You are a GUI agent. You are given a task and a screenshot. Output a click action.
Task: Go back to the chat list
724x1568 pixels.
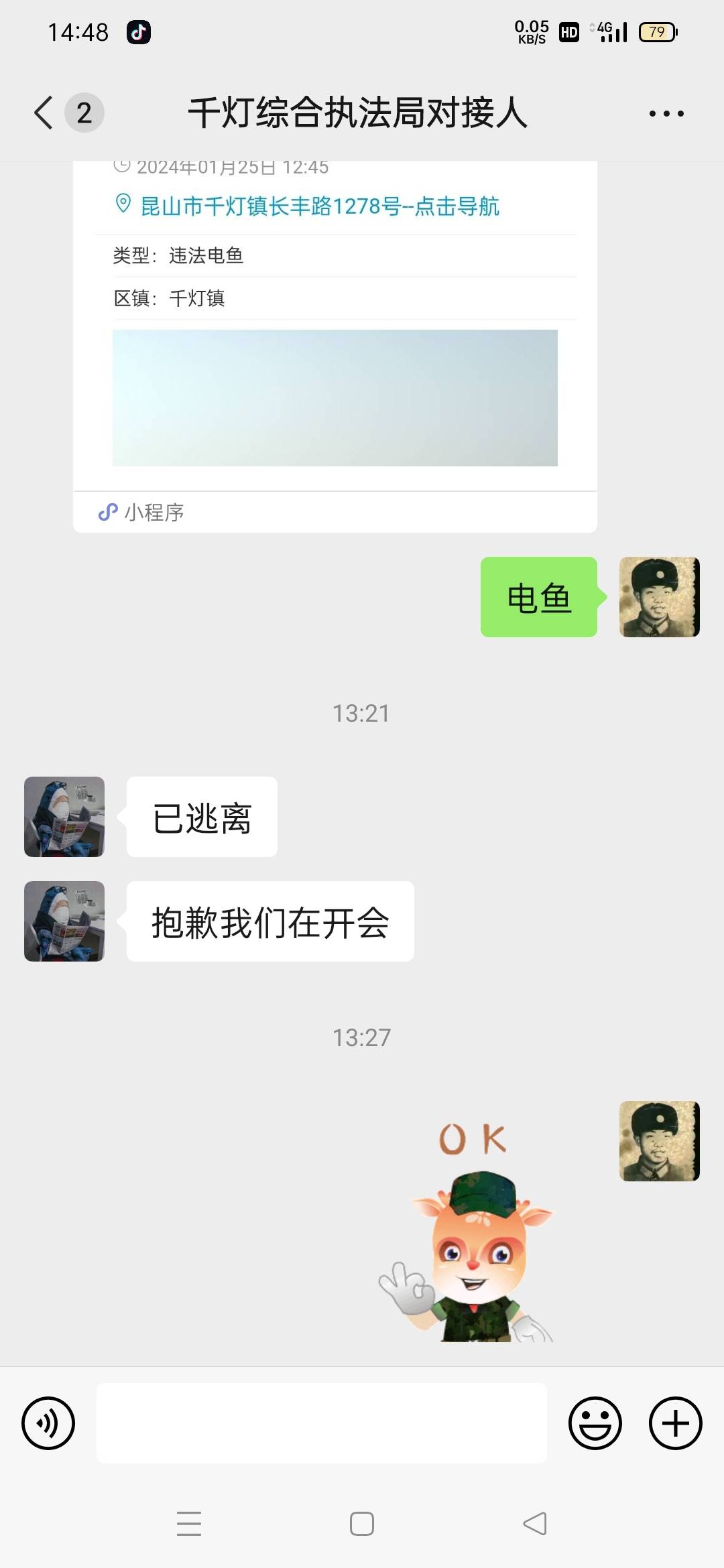tap(44, 113)
